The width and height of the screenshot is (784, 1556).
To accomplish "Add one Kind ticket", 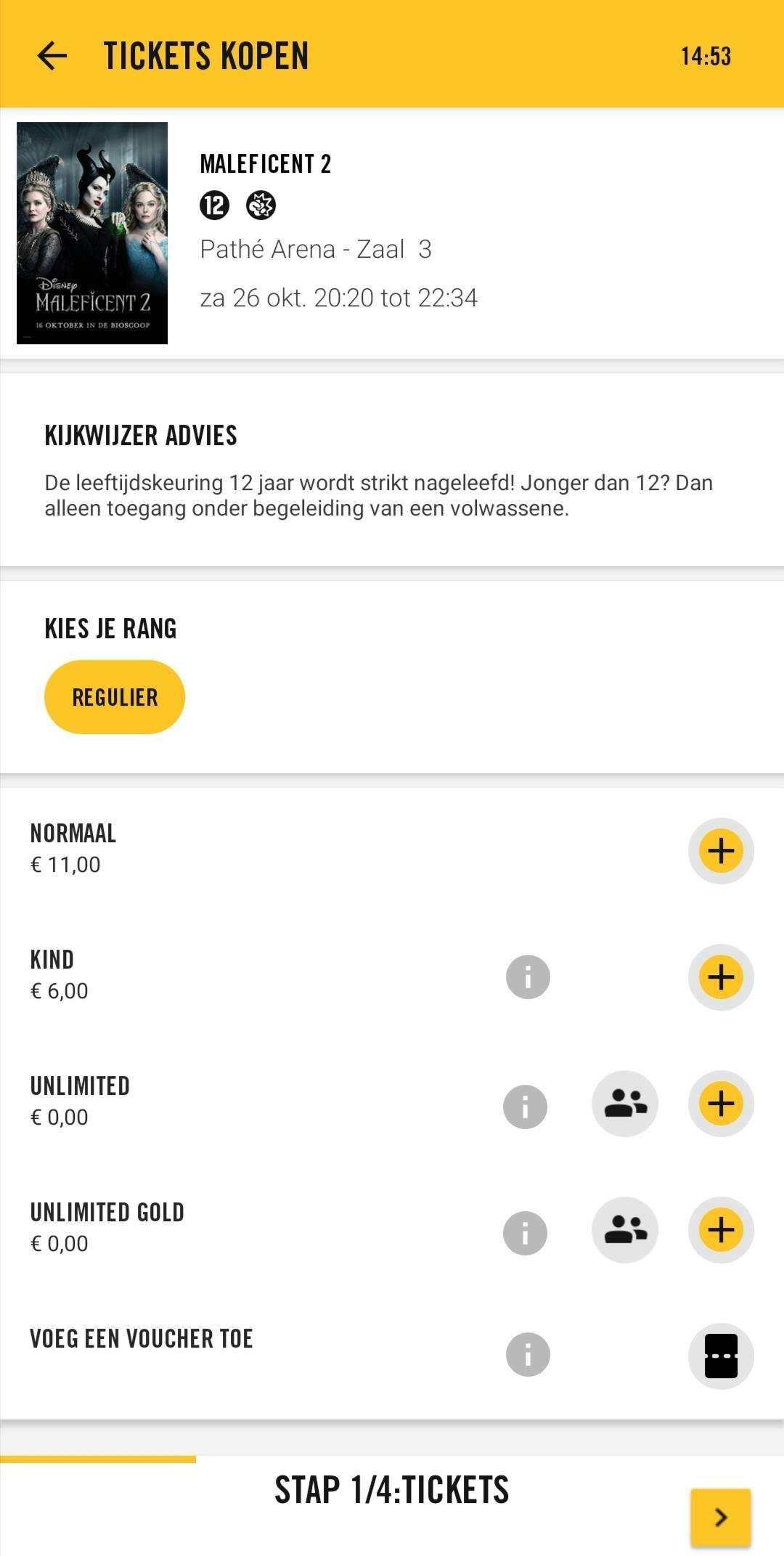I will [721, 977].
